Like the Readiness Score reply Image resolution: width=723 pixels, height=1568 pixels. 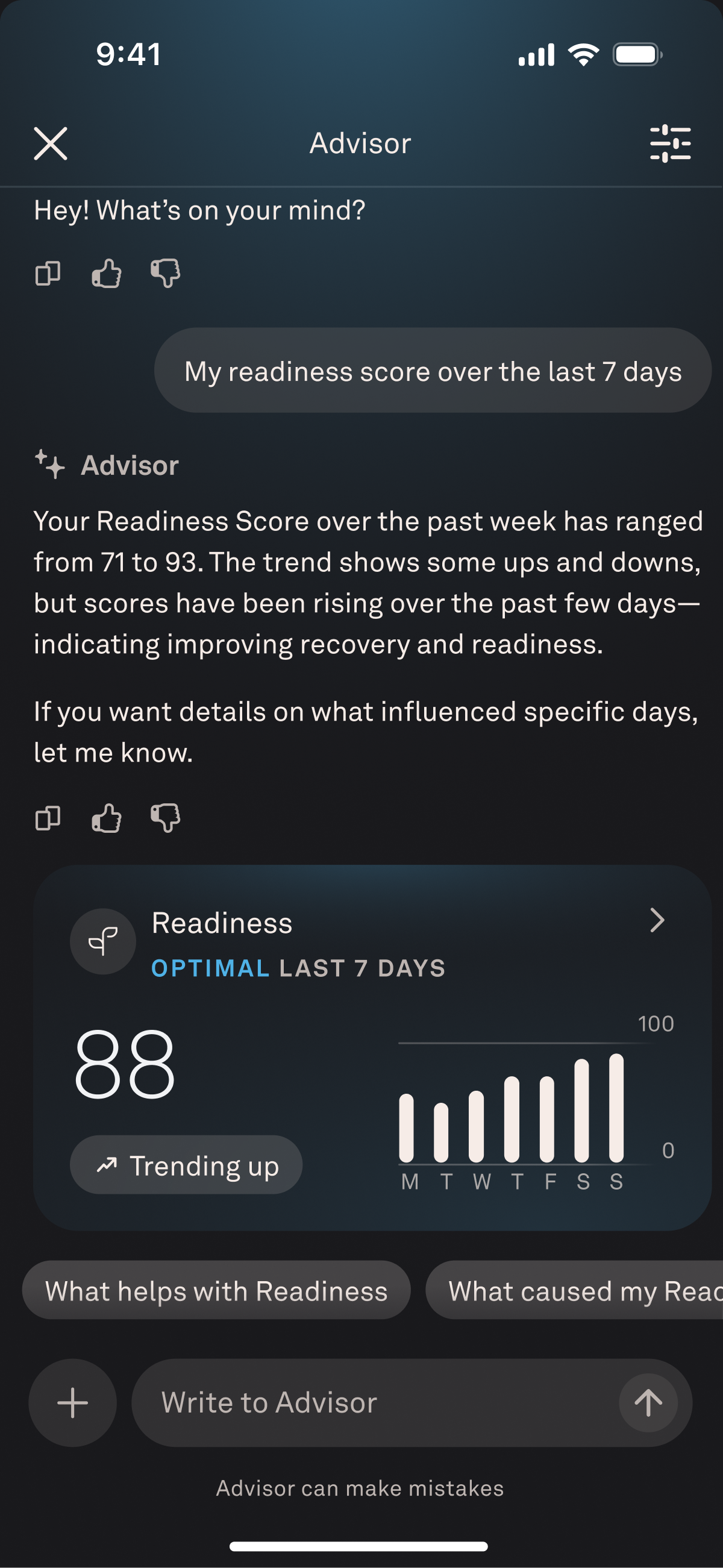(x=107, y=818)
